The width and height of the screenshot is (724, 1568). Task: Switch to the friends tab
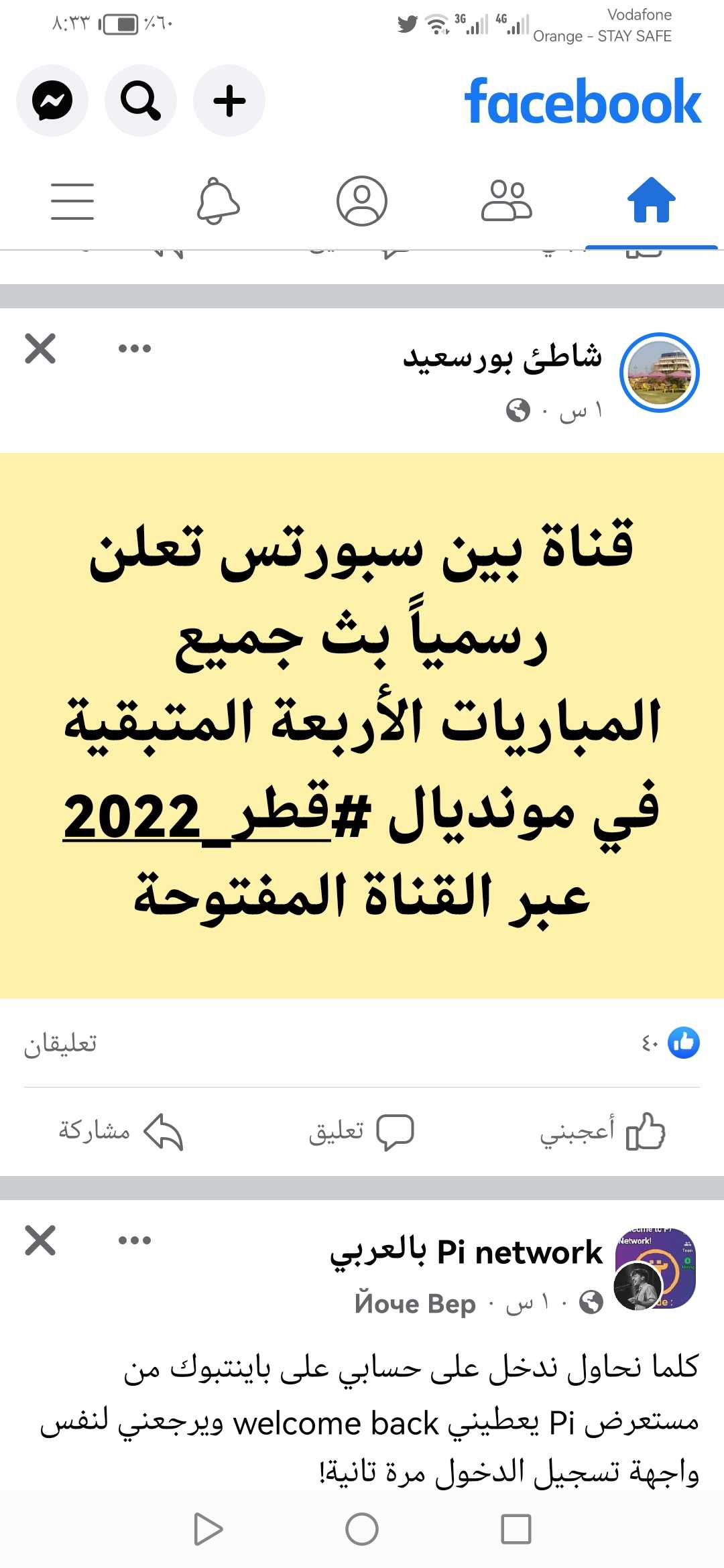click(x=507, y=201)
